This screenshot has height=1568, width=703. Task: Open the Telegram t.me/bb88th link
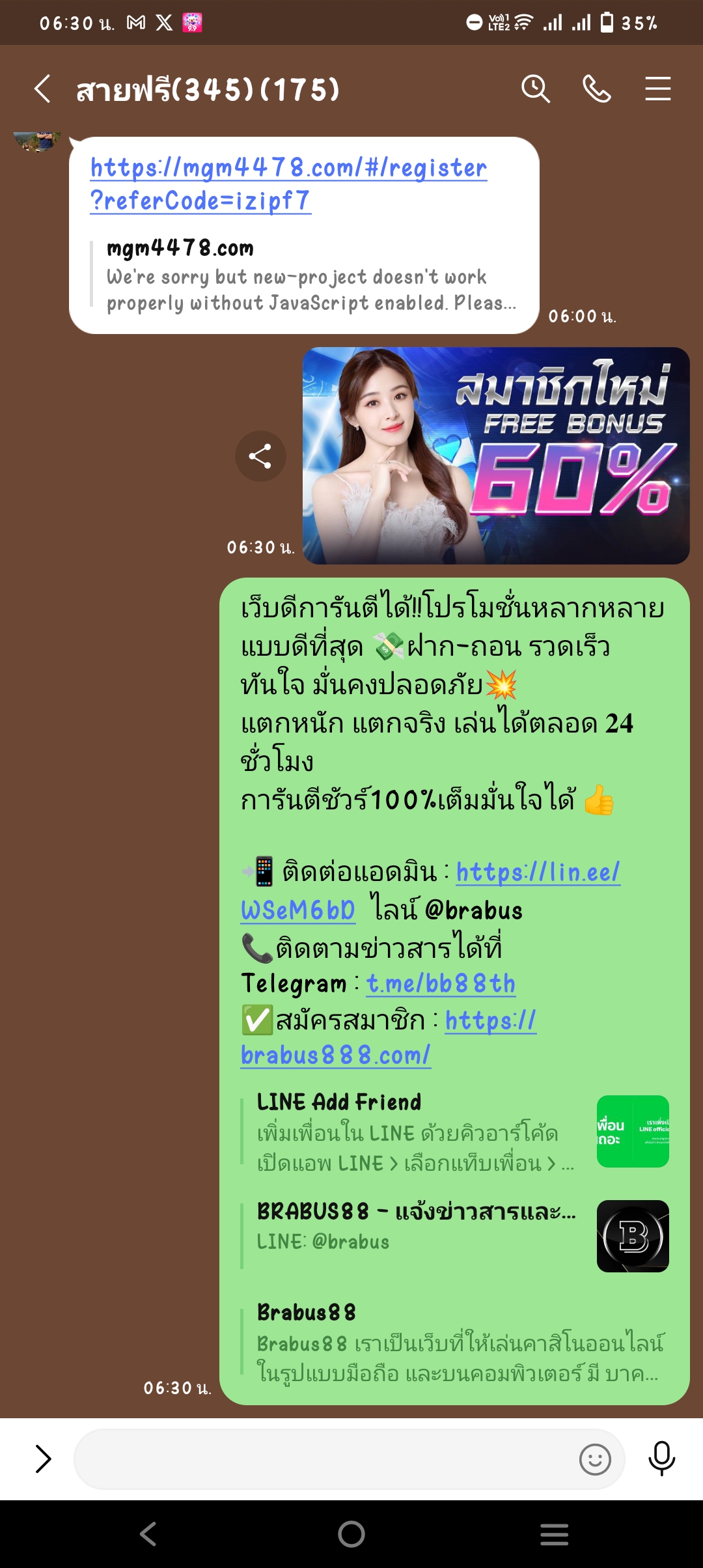point(441,984)
